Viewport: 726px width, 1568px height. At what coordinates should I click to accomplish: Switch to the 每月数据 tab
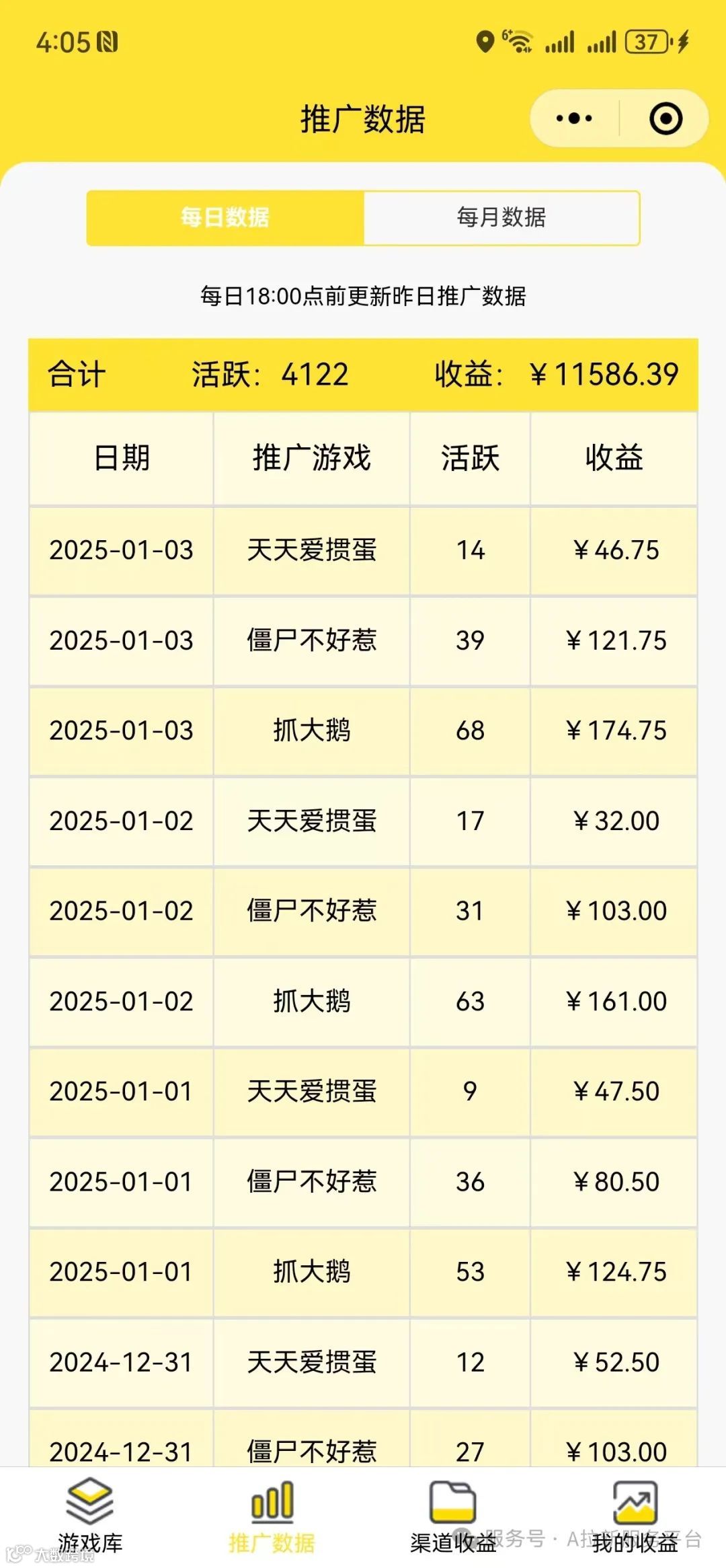(501, 218)
